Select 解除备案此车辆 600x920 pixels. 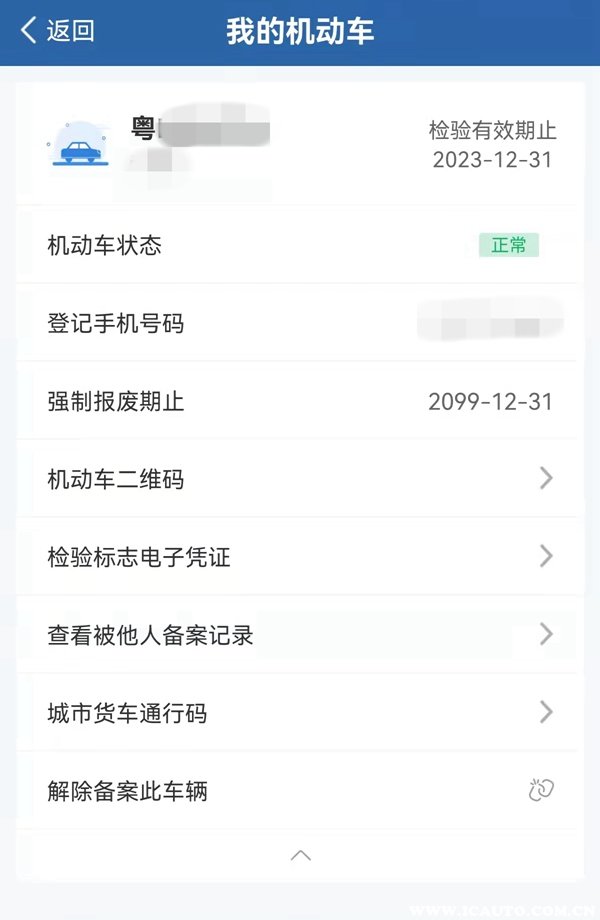point(300,791)
